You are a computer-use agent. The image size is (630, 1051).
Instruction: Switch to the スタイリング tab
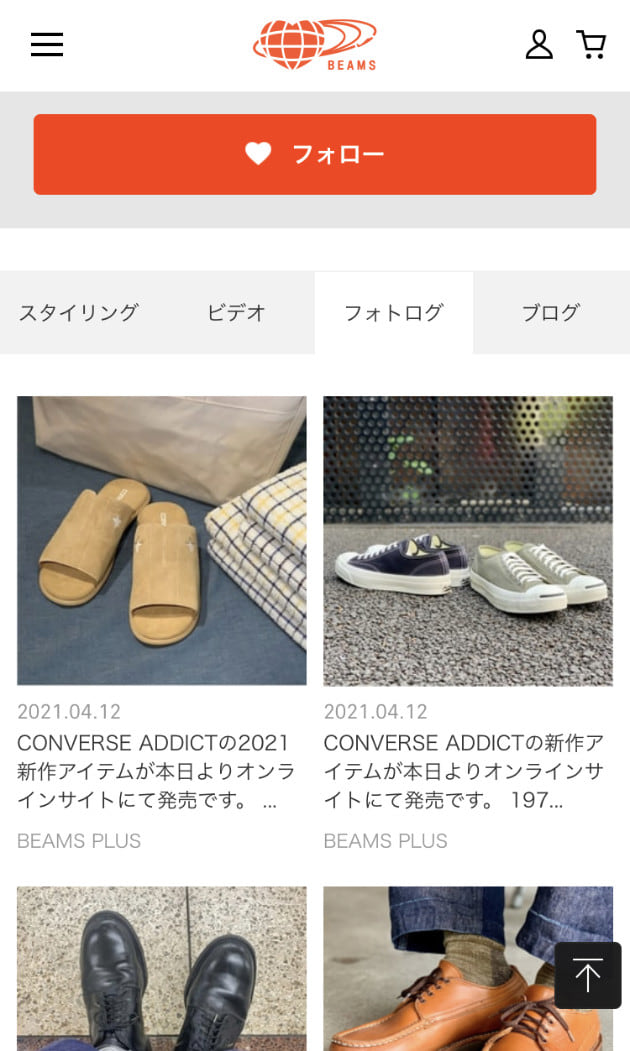coord(78,312)
